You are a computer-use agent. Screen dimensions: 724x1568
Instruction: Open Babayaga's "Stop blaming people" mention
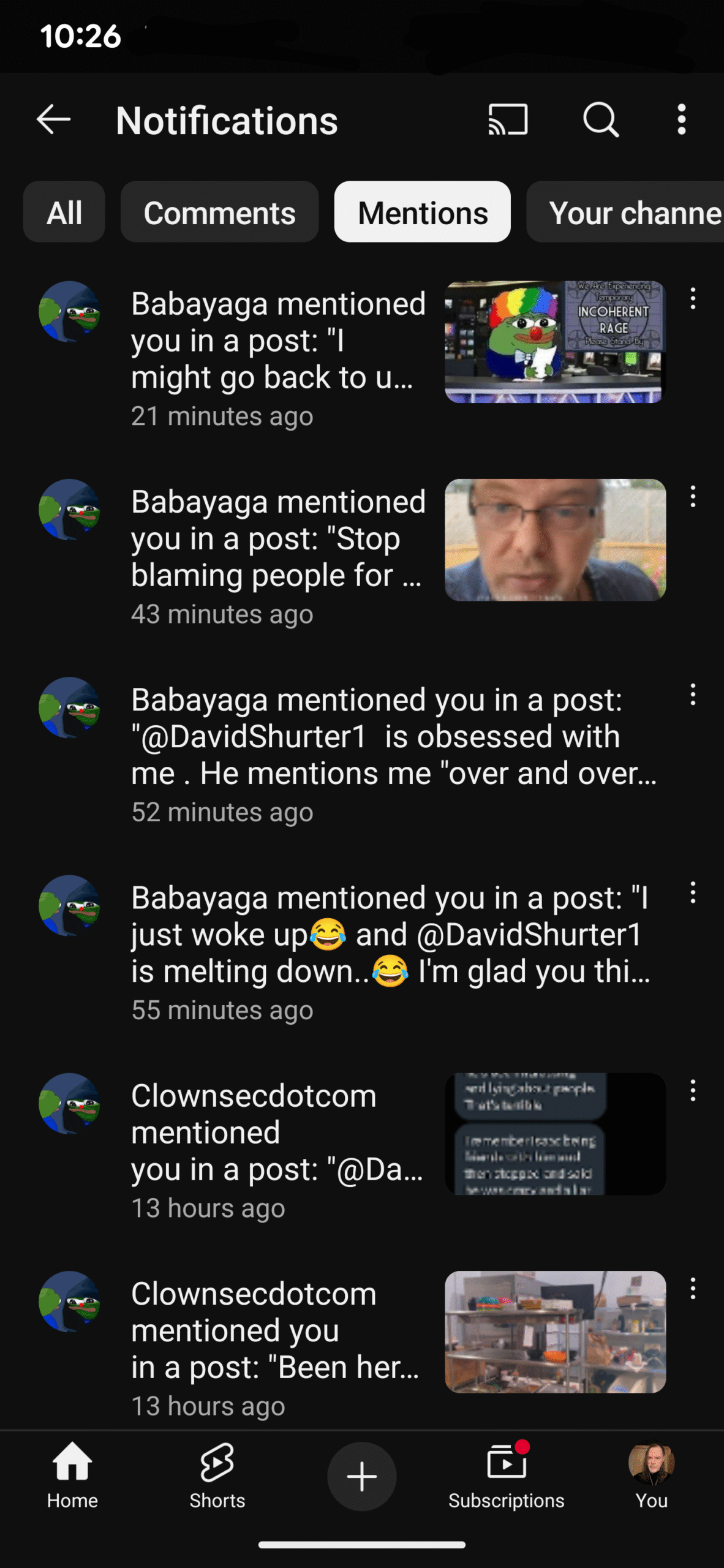(278, 539)
